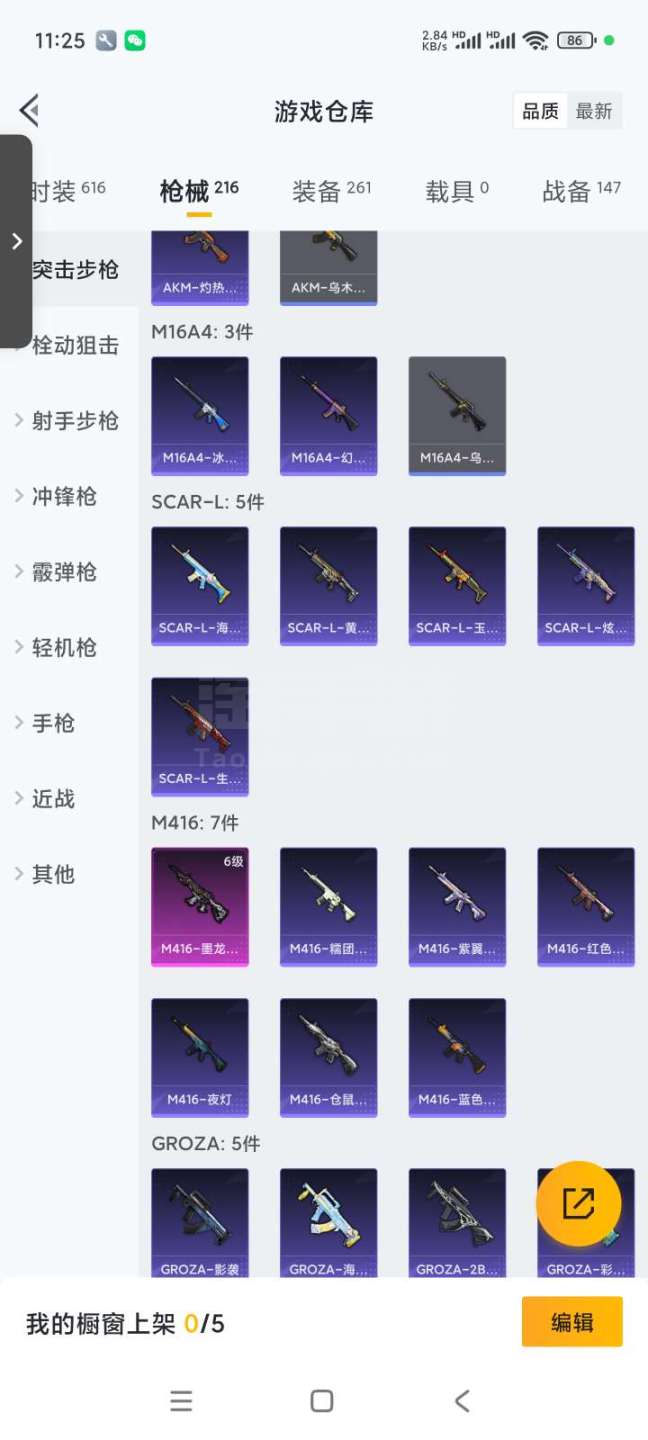This screenshot has height=1440, width=648.
Task: Select the 冲锋枪 category
Action: click(x=64, y=497)
